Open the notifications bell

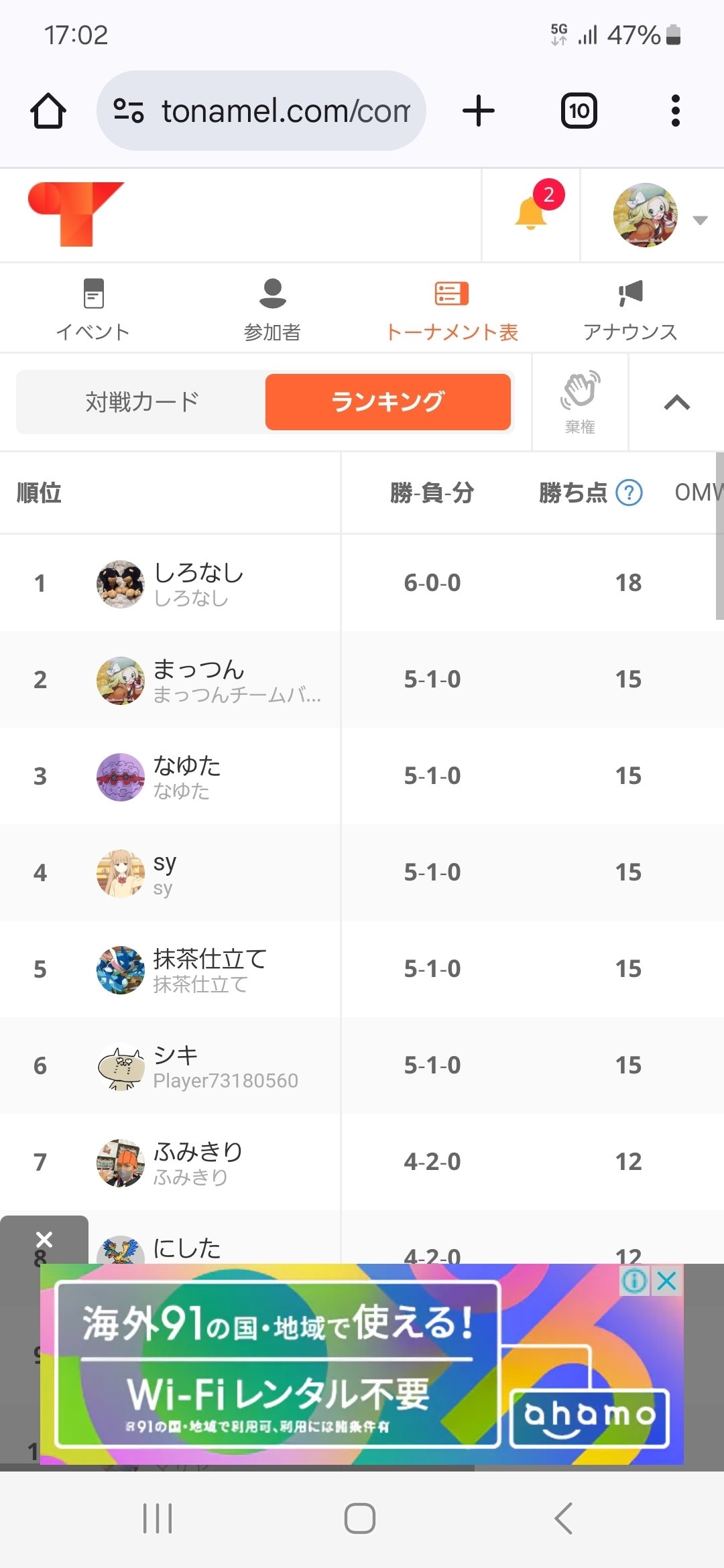[x=532, y=214]
